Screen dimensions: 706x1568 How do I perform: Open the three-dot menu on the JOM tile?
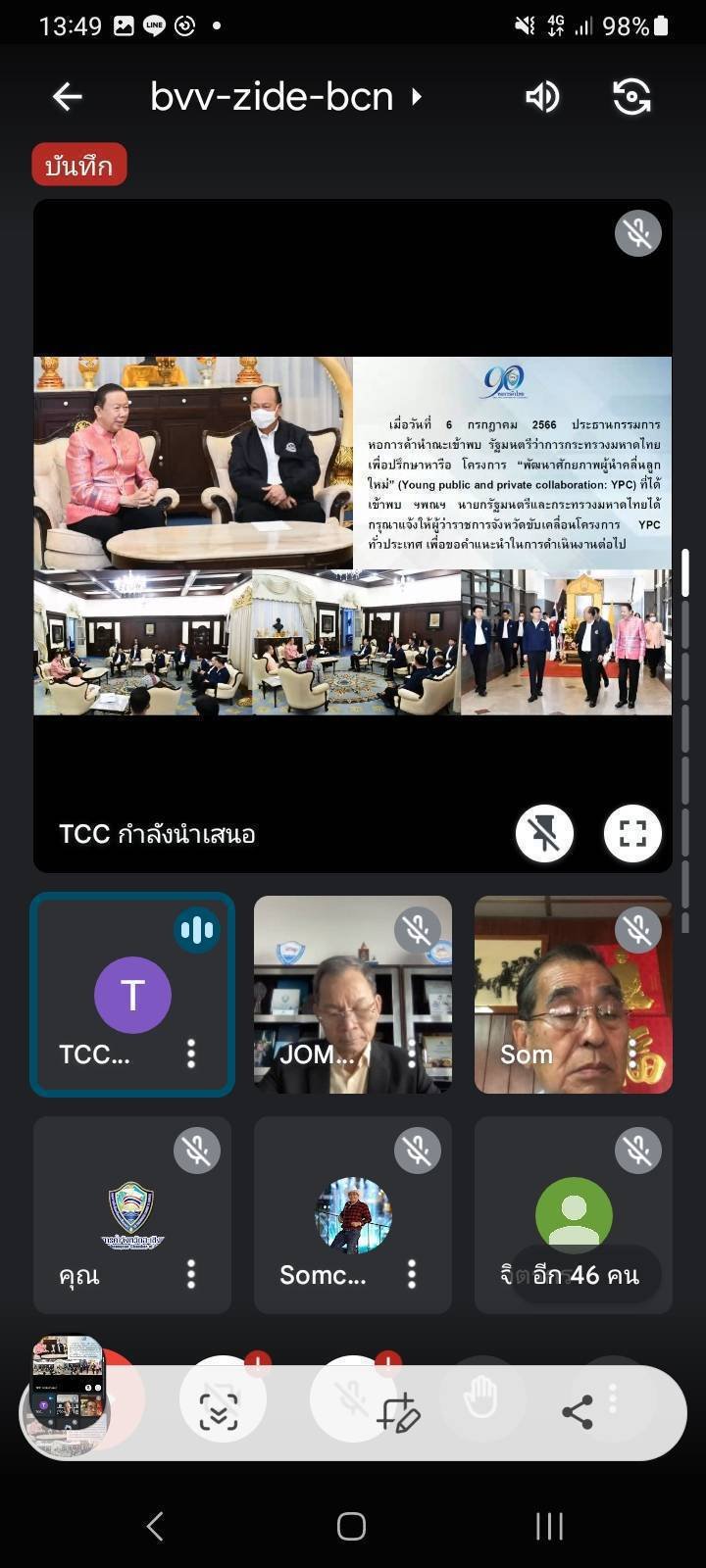tap(412, 1053)
